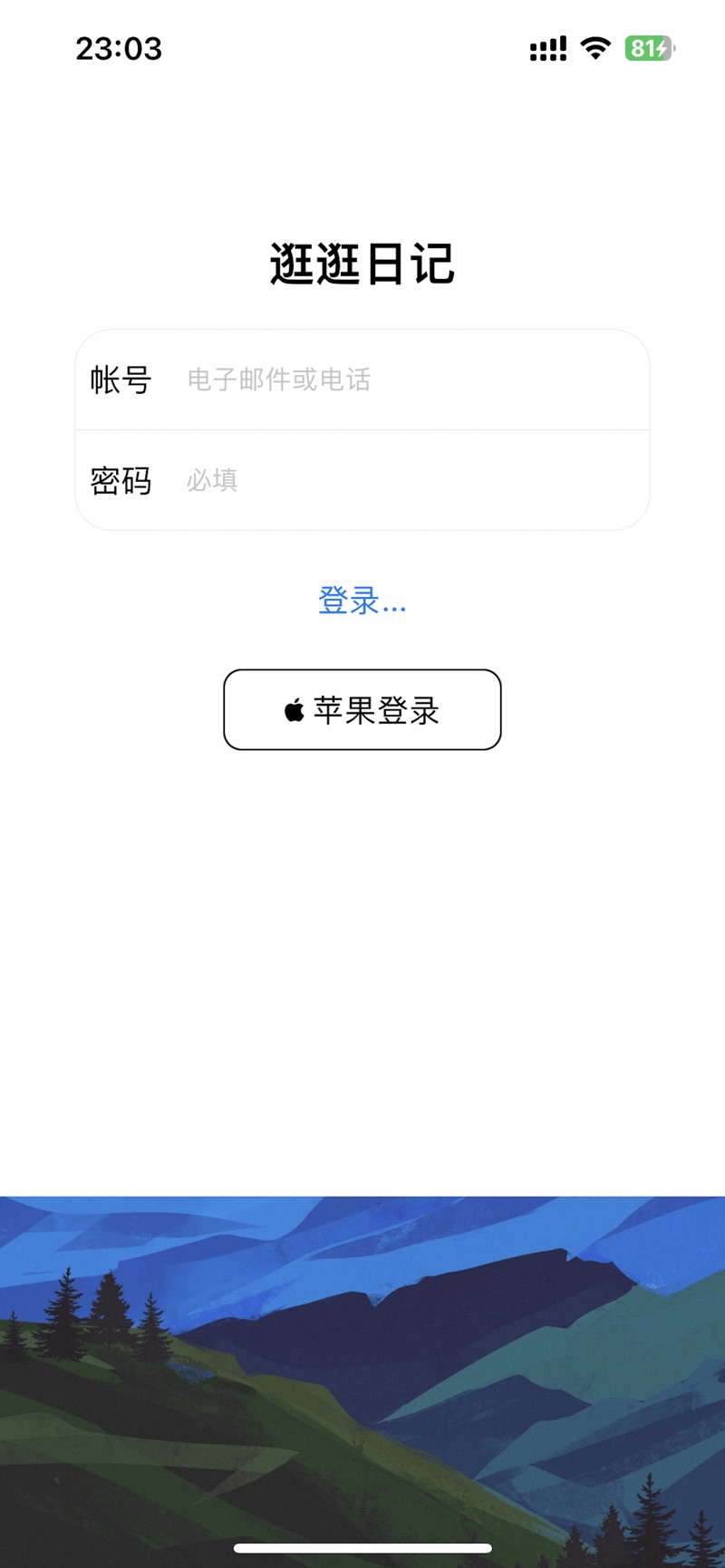
Task: Tap the 必填 placeholder in password row
Action: click(x=211, y=481)
